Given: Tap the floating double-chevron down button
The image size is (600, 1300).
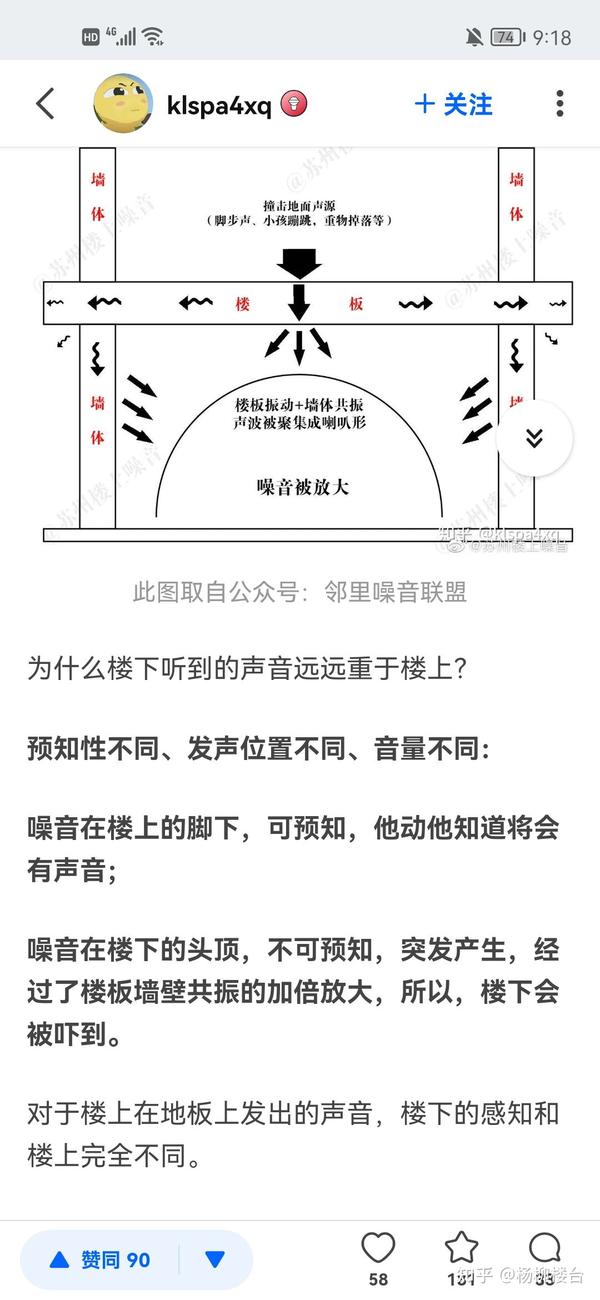Looking at the screenshot, I should tap(534, 437).
